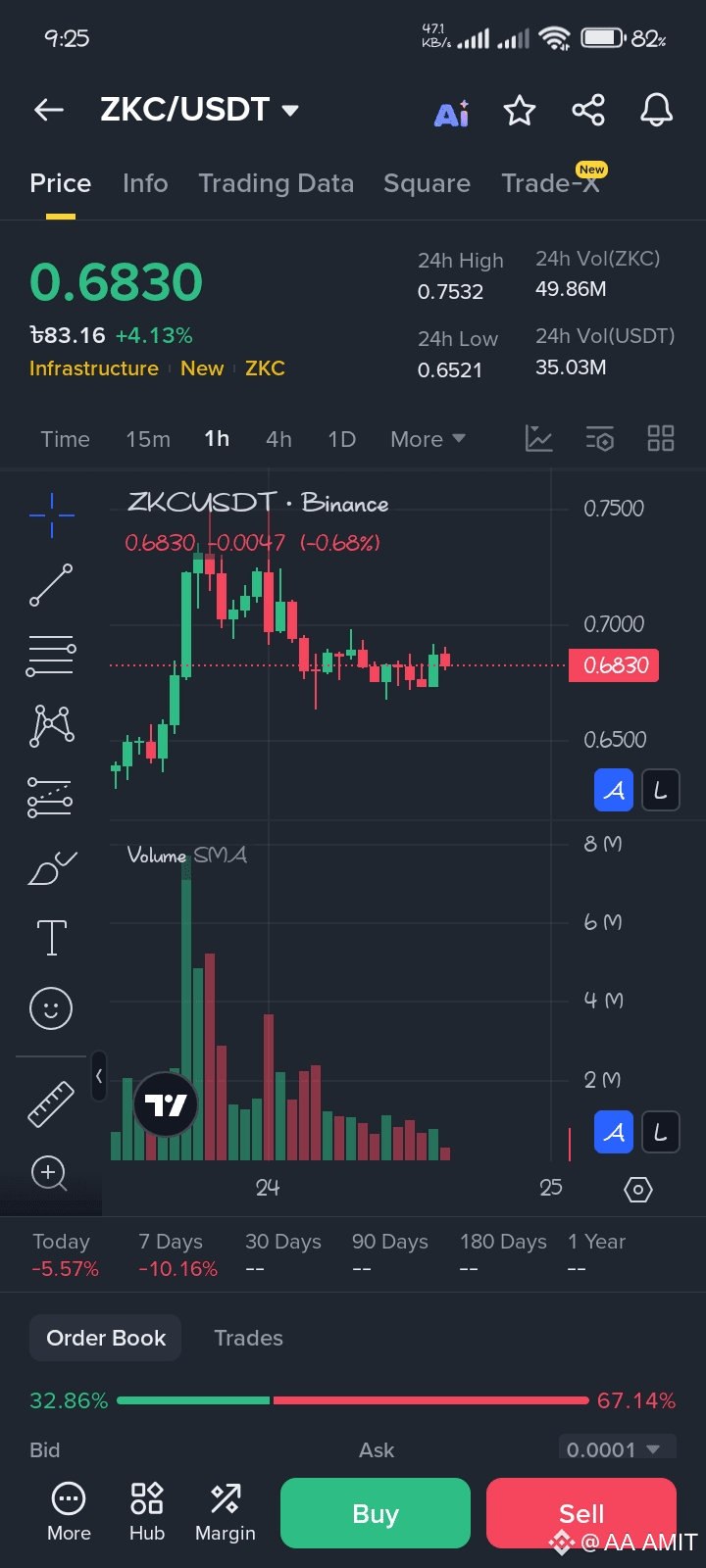
Task: Set a price alert with the bell
Action: pyautogui.click(x=656, y=110)
